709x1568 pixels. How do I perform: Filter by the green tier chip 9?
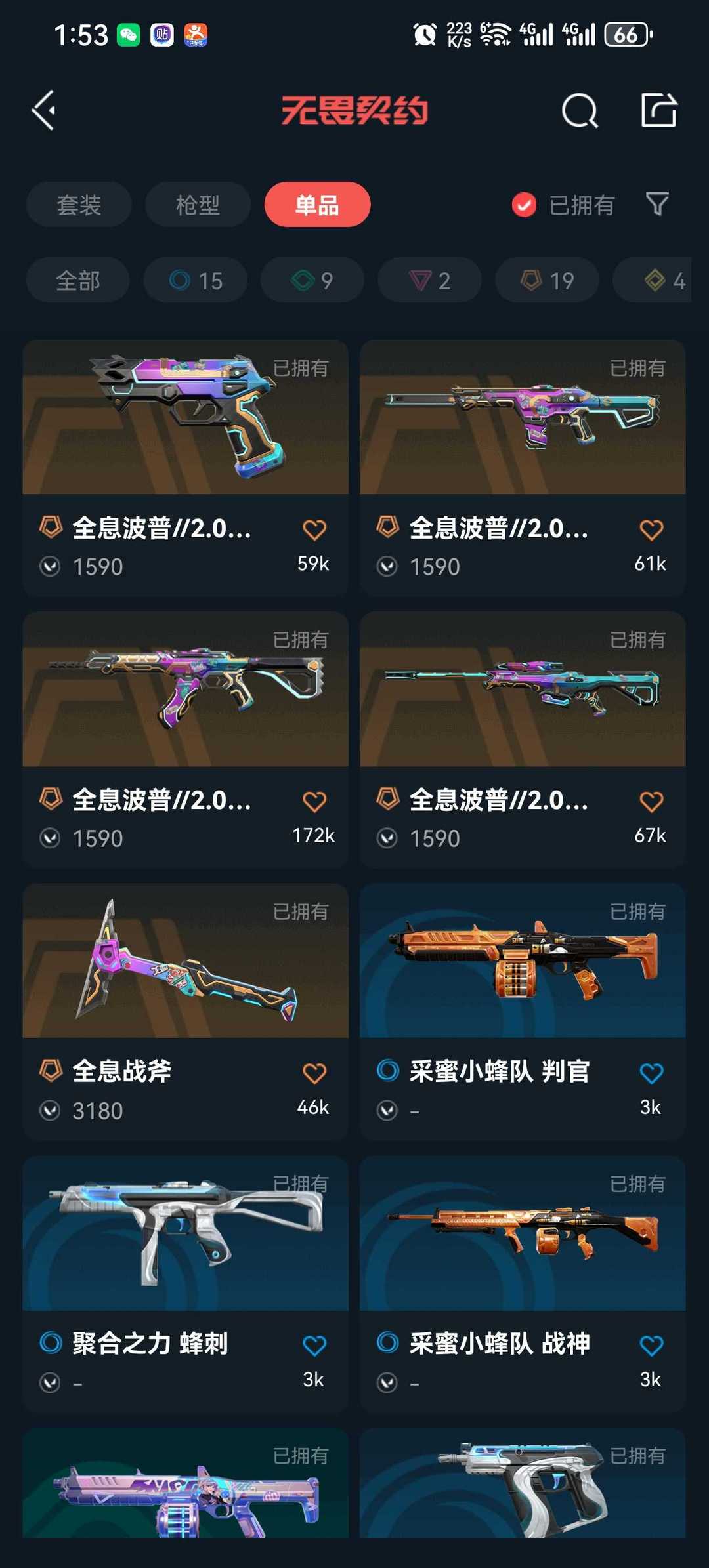click(312, 281)
